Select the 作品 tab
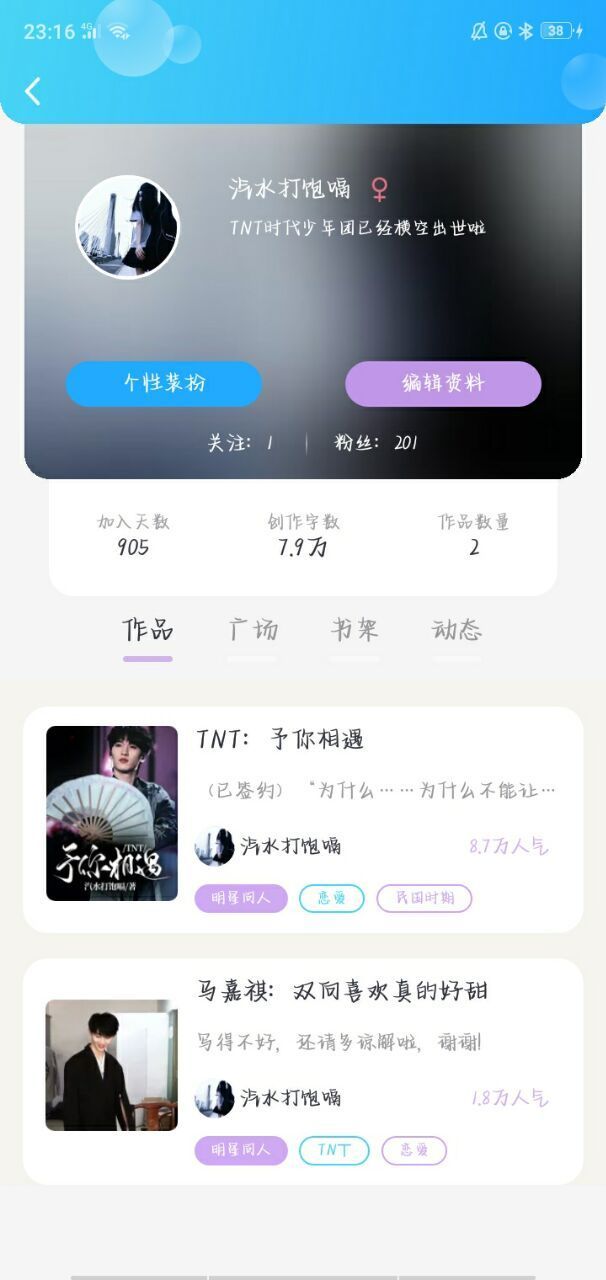The width and height of the screenshot is (606, 1280). pyautogui.click(x=148, y=630)
